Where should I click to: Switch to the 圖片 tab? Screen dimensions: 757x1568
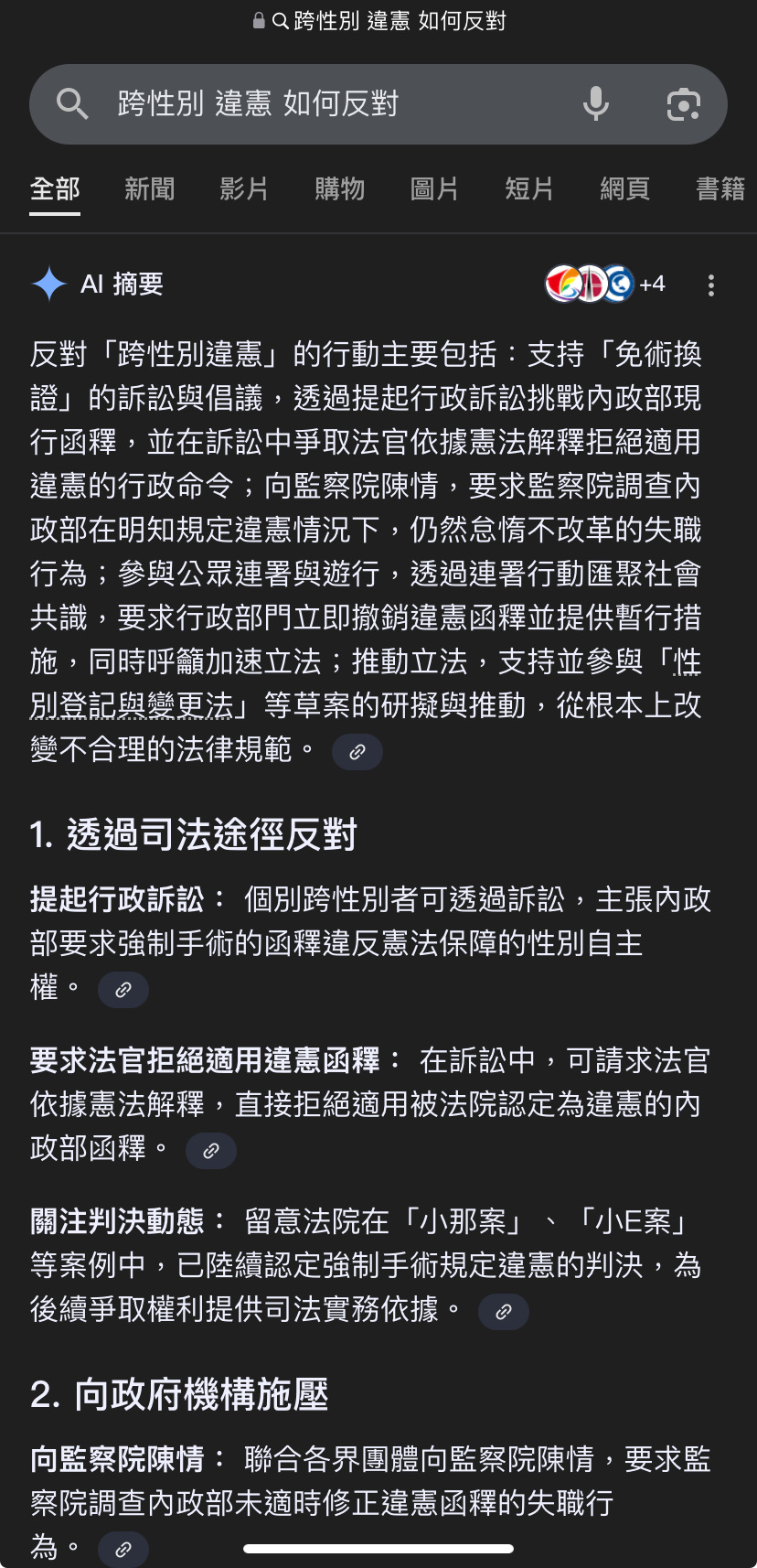434,189
